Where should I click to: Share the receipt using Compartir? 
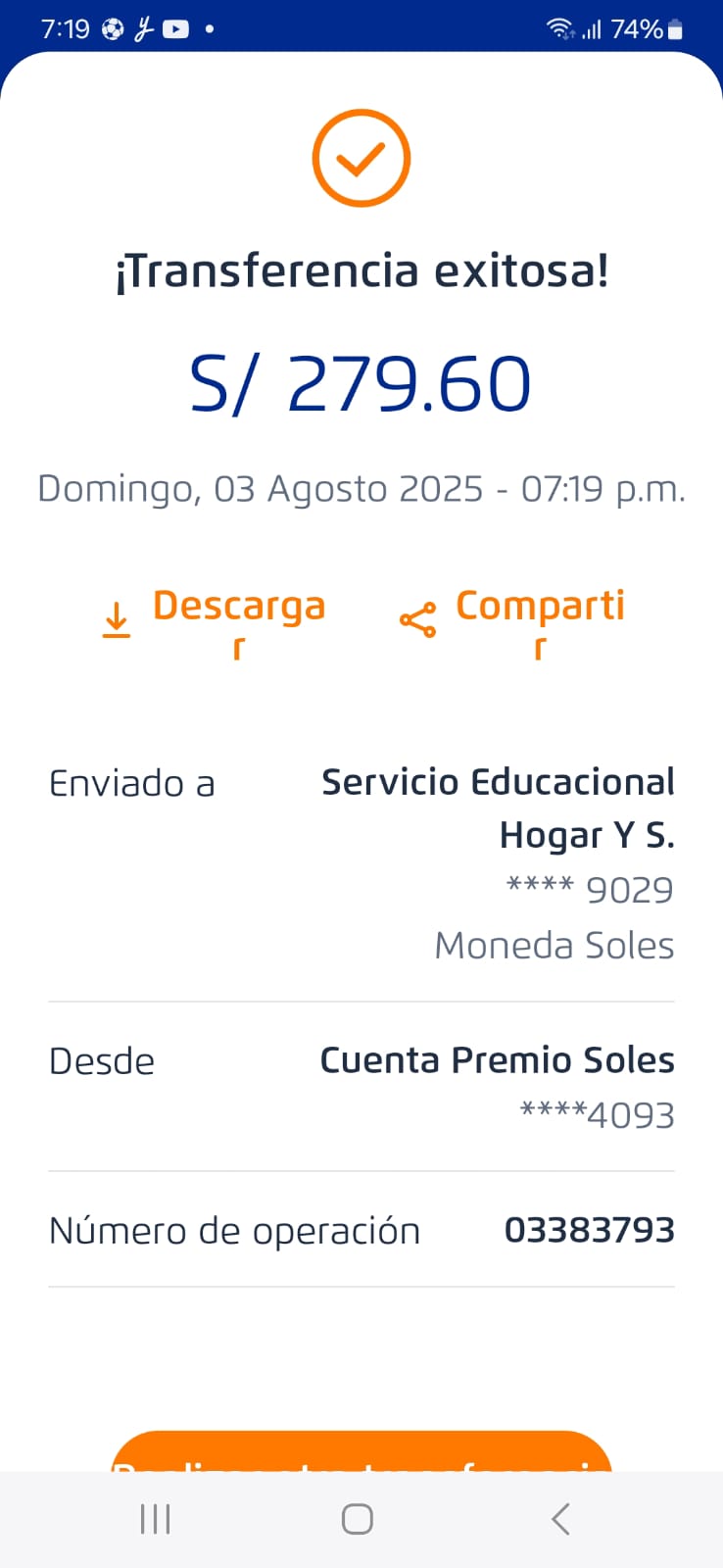[513, 619]
